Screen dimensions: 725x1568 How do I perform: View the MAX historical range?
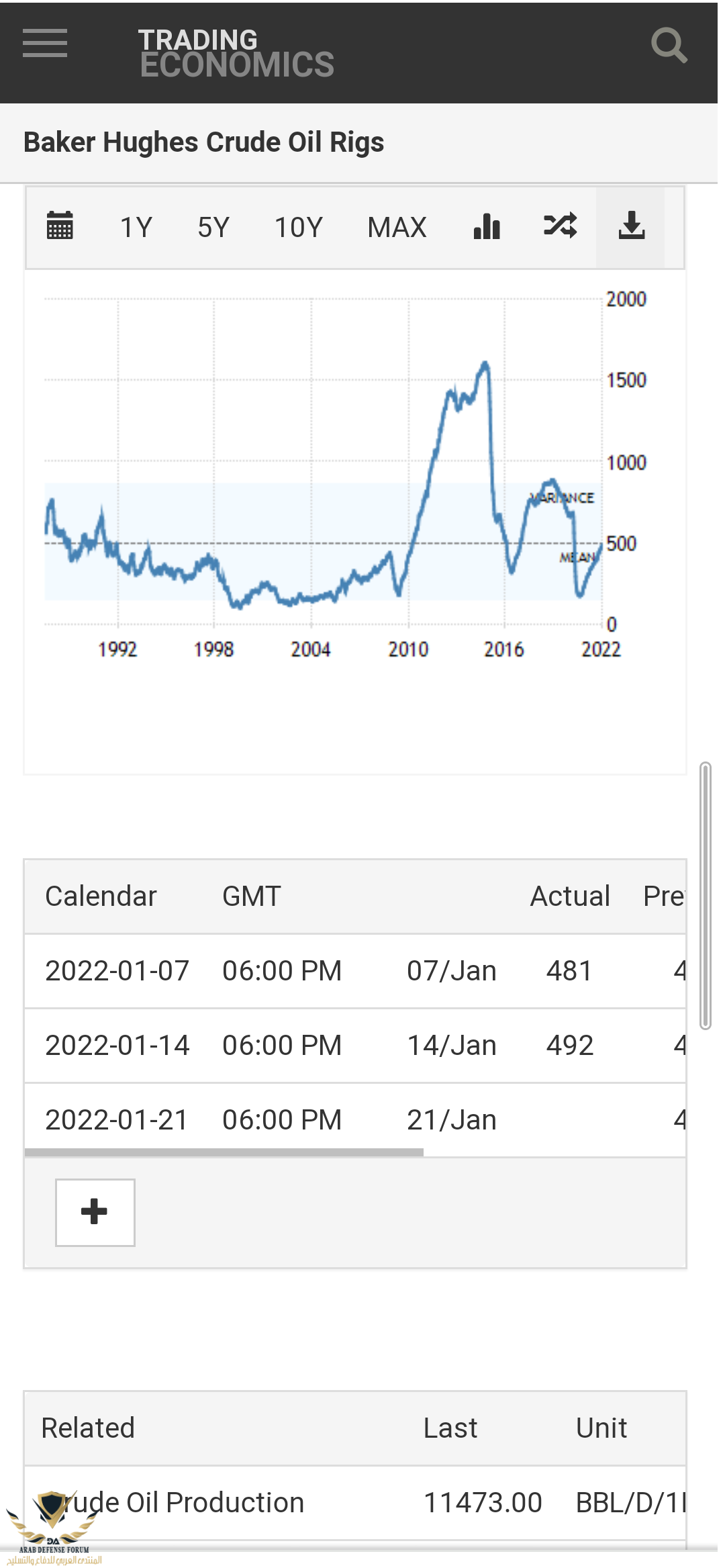click(397, 228)
